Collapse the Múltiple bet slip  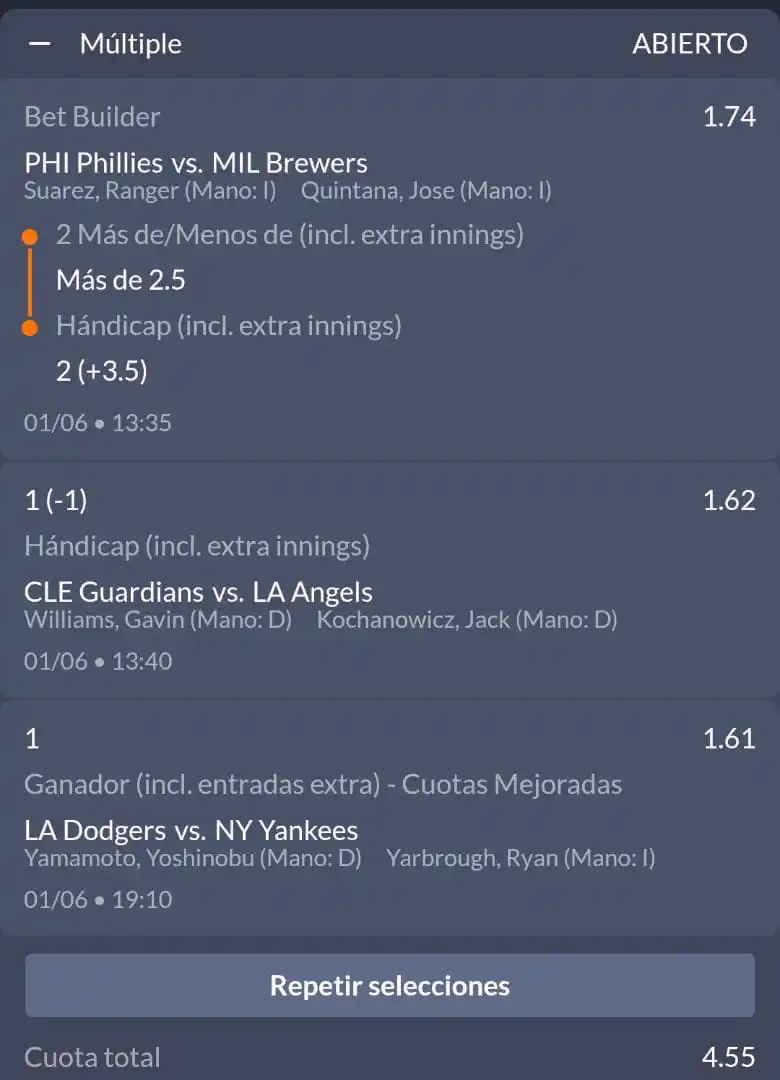pos(40,44)
